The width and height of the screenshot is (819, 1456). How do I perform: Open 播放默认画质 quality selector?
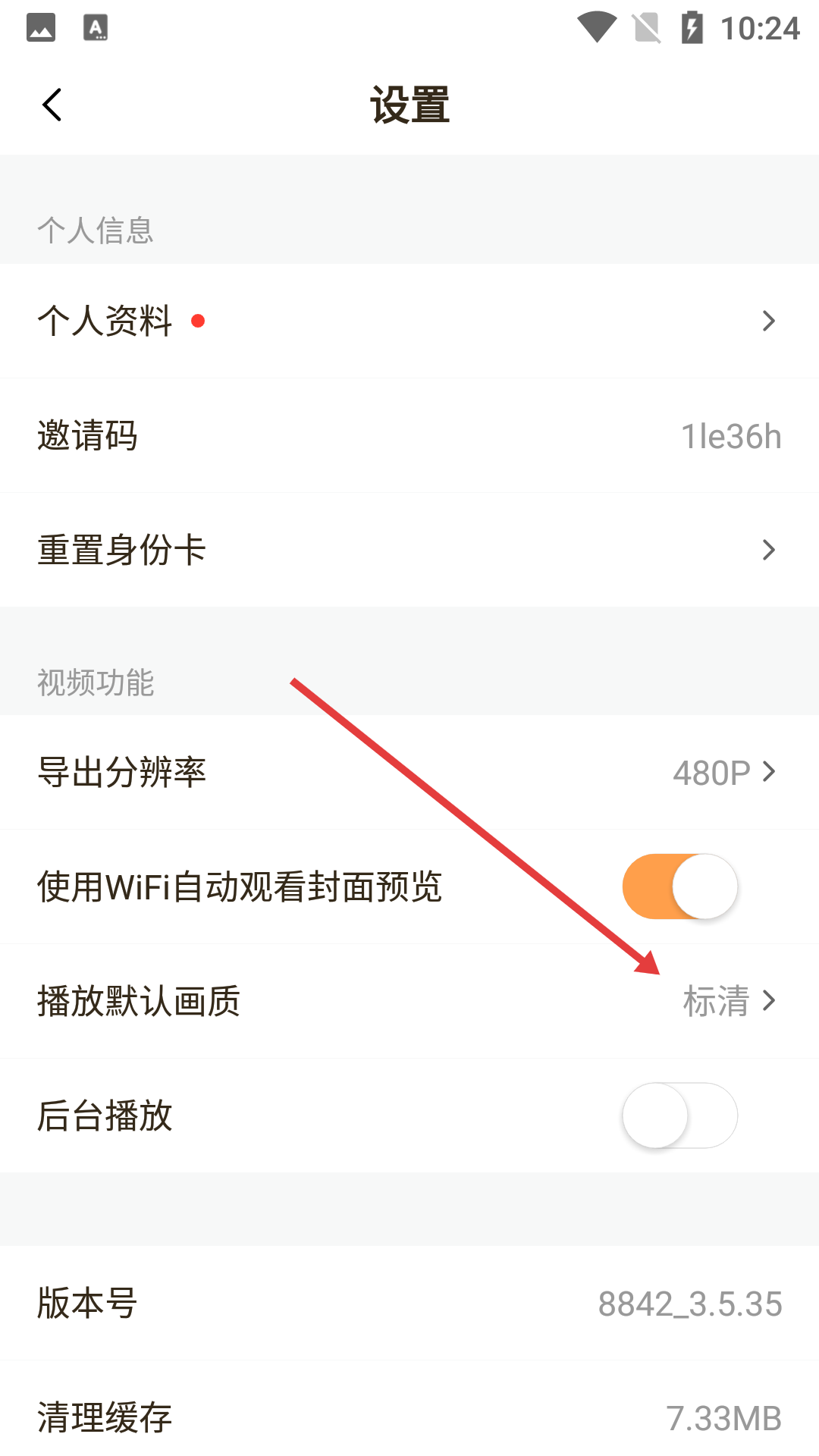tap(730, 1002)
